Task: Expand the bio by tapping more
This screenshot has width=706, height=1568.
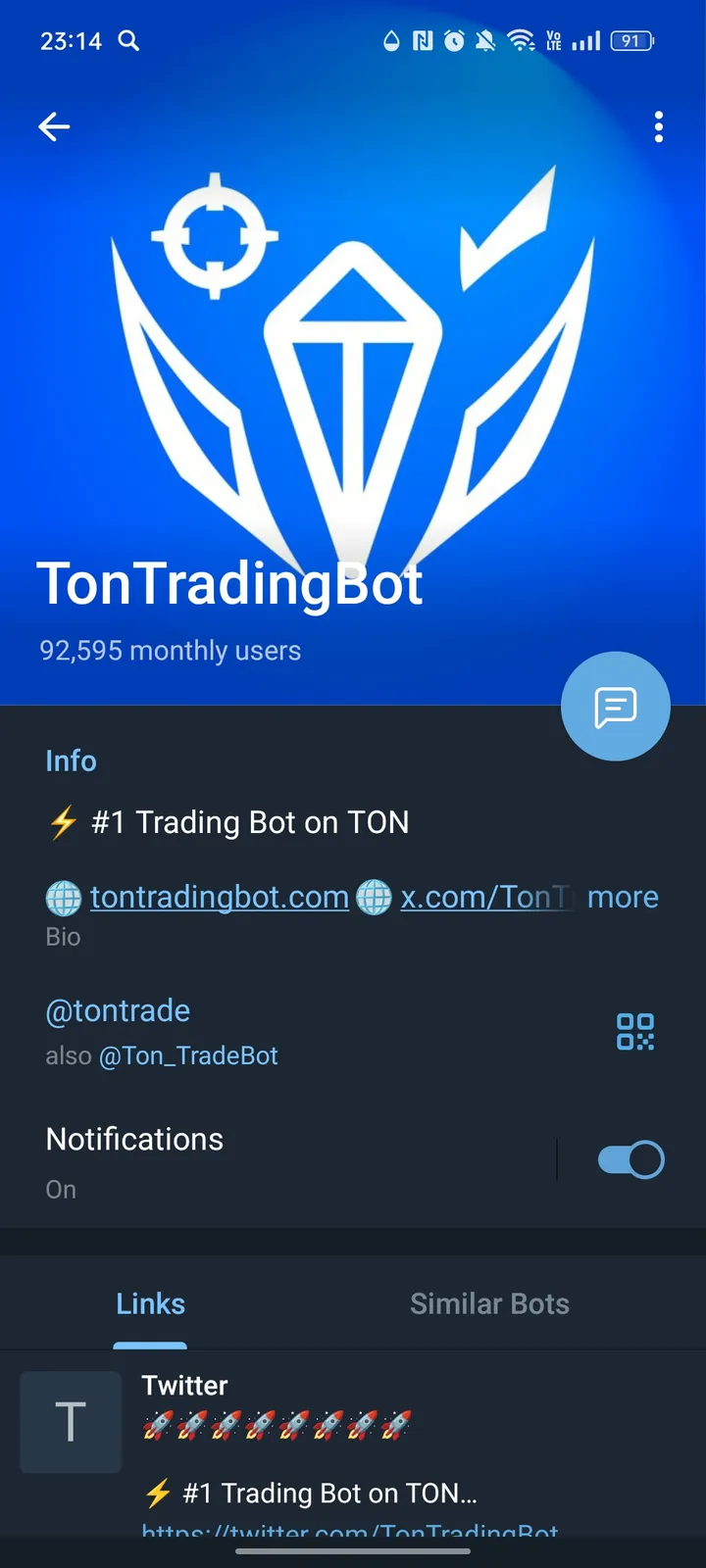Action: [x=623, y=897]
